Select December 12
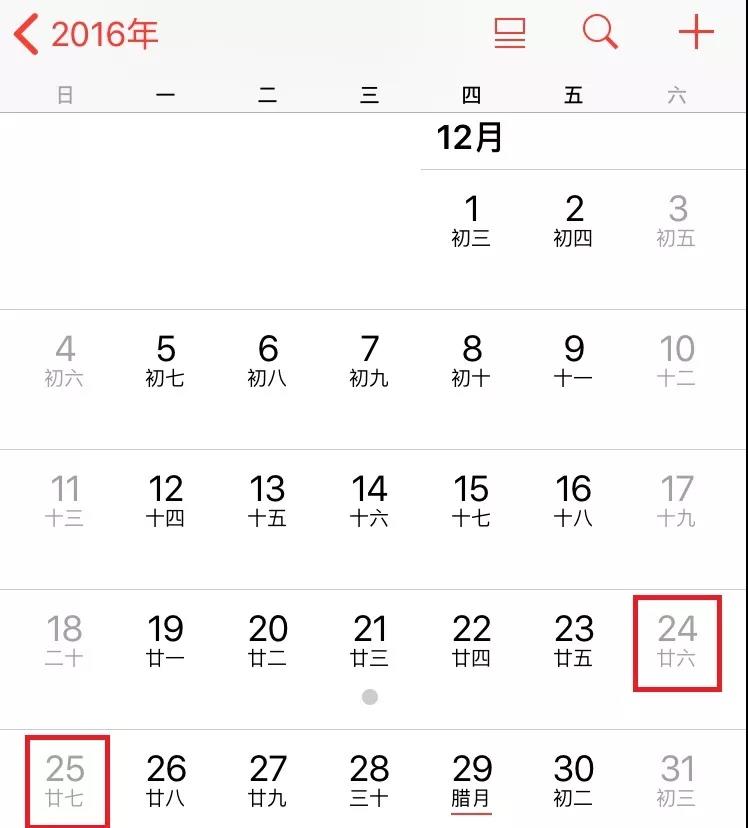This screenshot has height=828, width=748. [x=166, y=500]
